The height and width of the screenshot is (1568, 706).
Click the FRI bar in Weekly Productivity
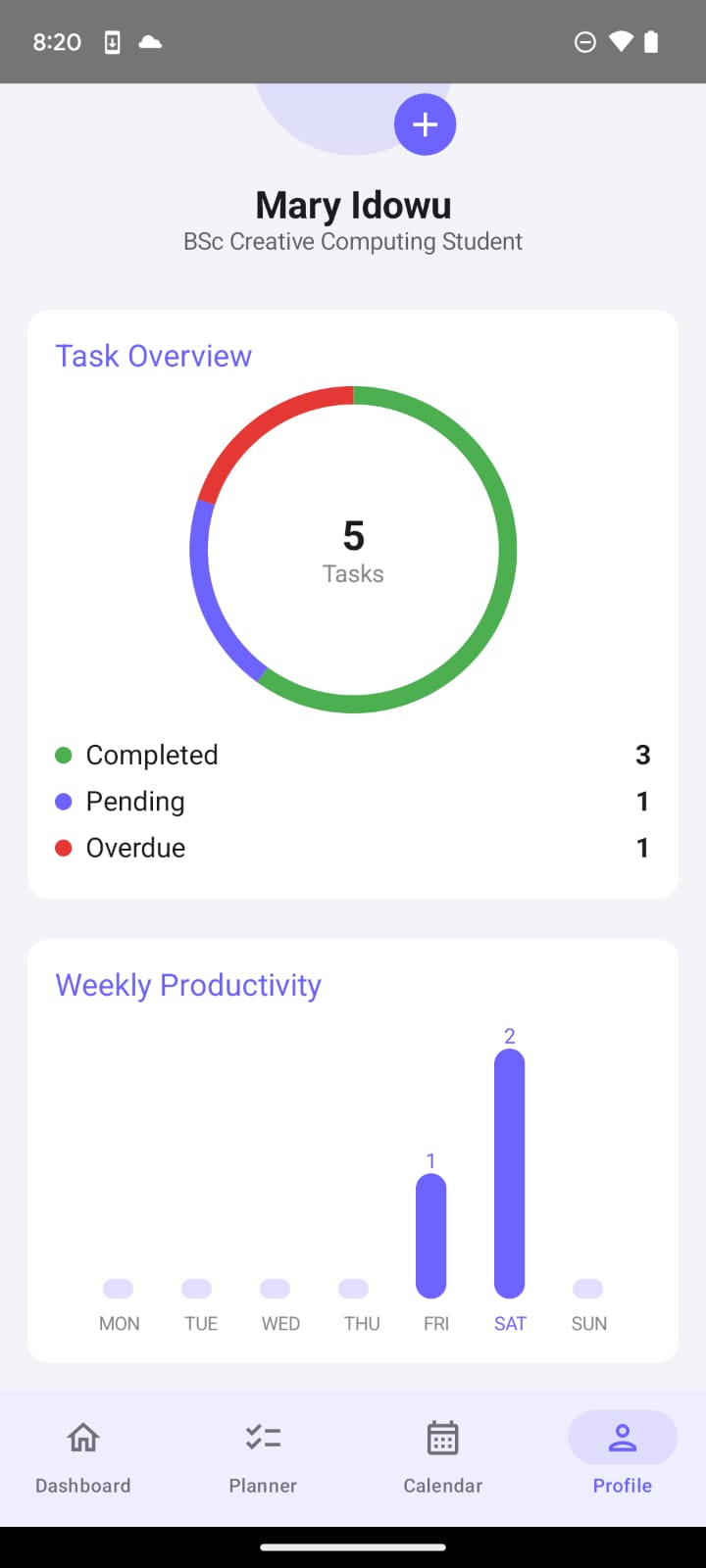coord(430,1235)
